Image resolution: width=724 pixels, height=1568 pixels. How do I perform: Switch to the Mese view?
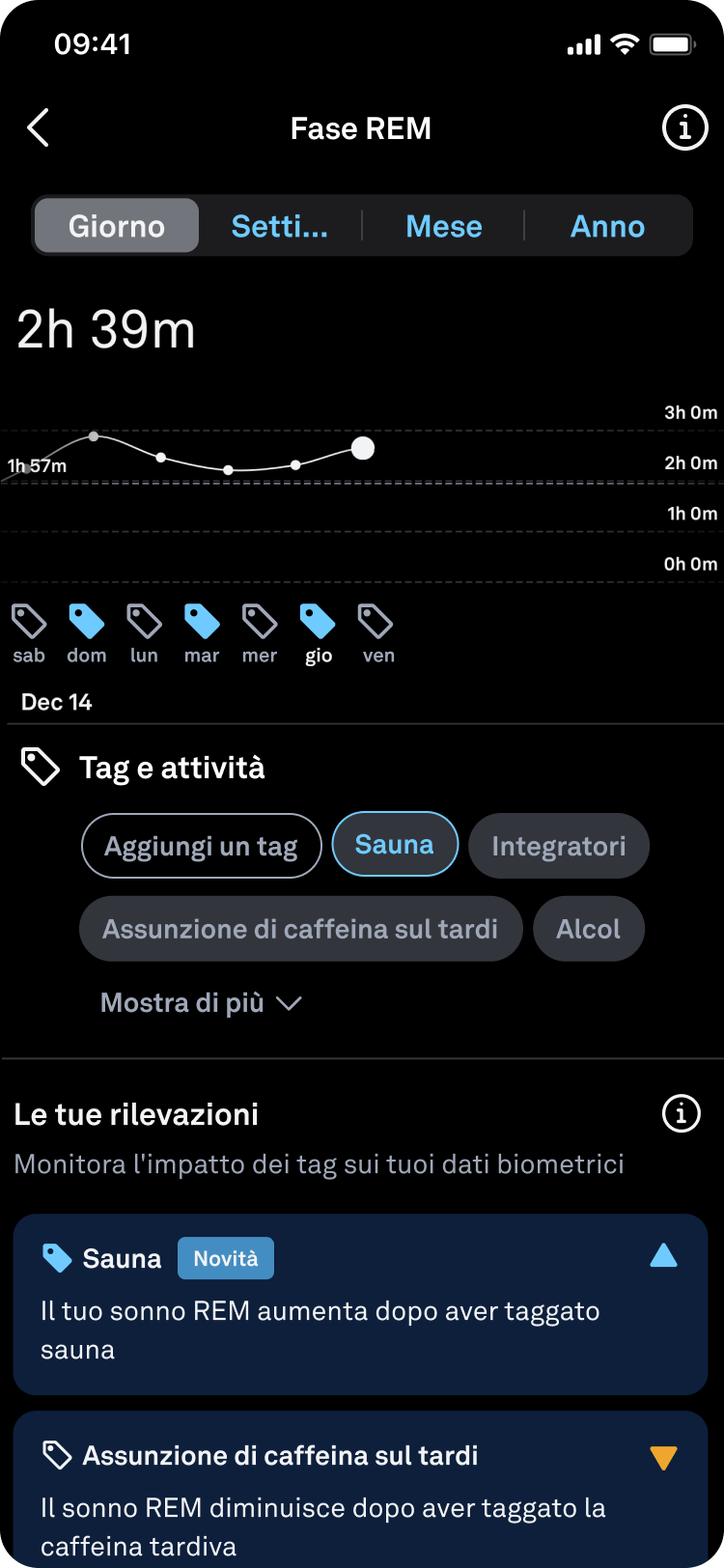click(444, 226)
